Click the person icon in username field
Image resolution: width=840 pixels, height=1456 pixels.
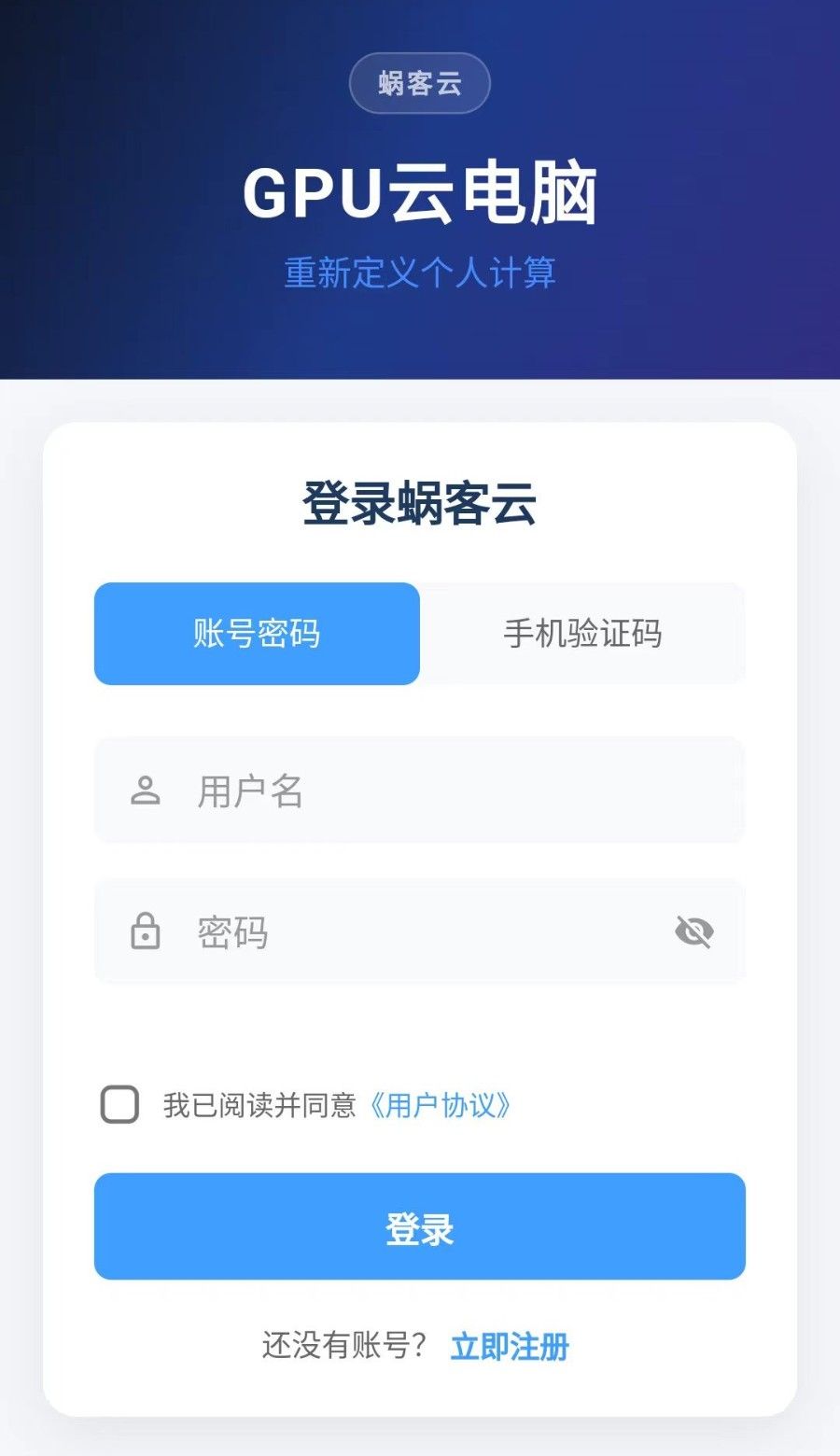145,791
